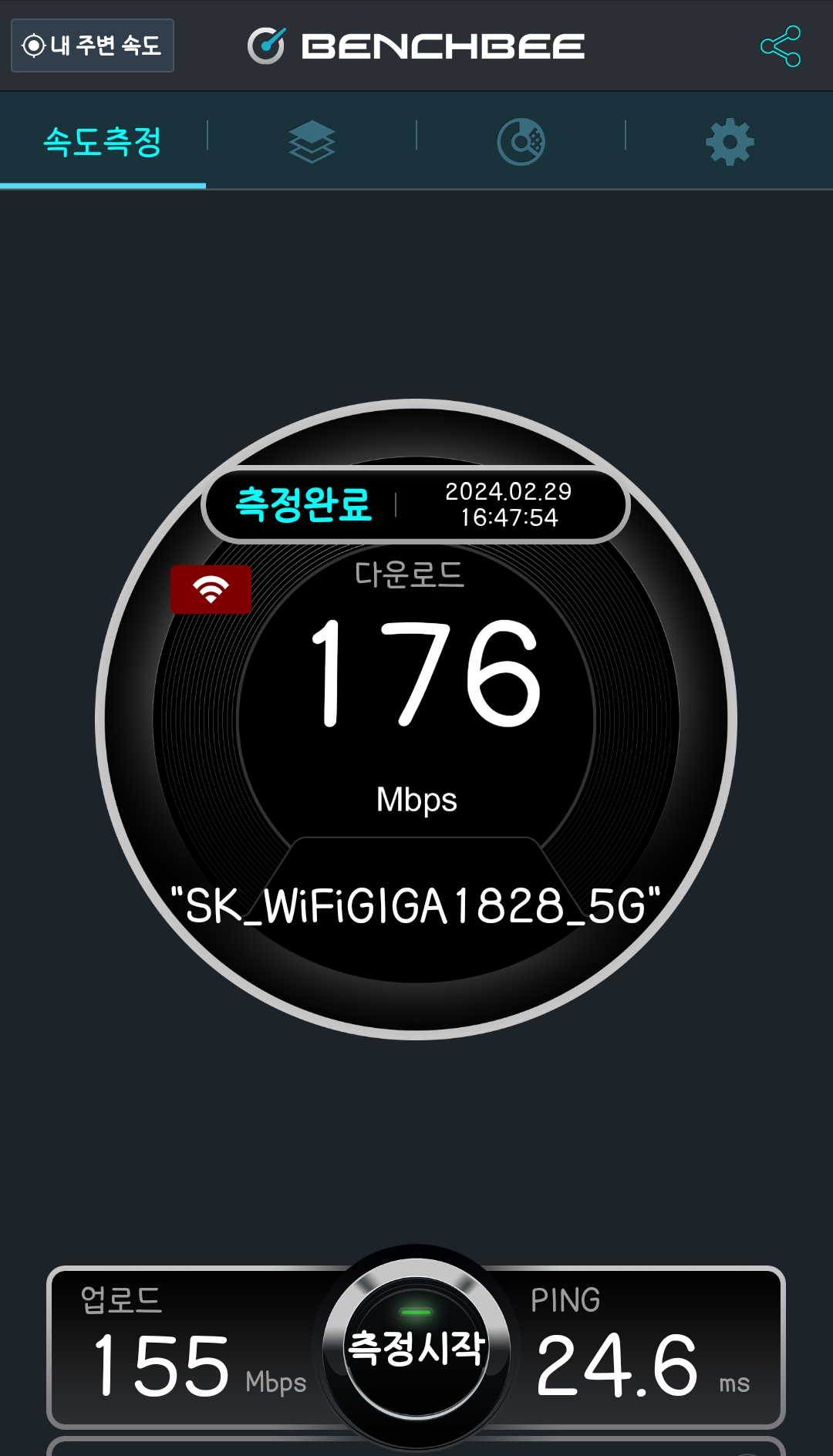This screenshot has width=833, height=1456.
Task: Start a new test with 측정시작
Action: (x=416, y=1347)
